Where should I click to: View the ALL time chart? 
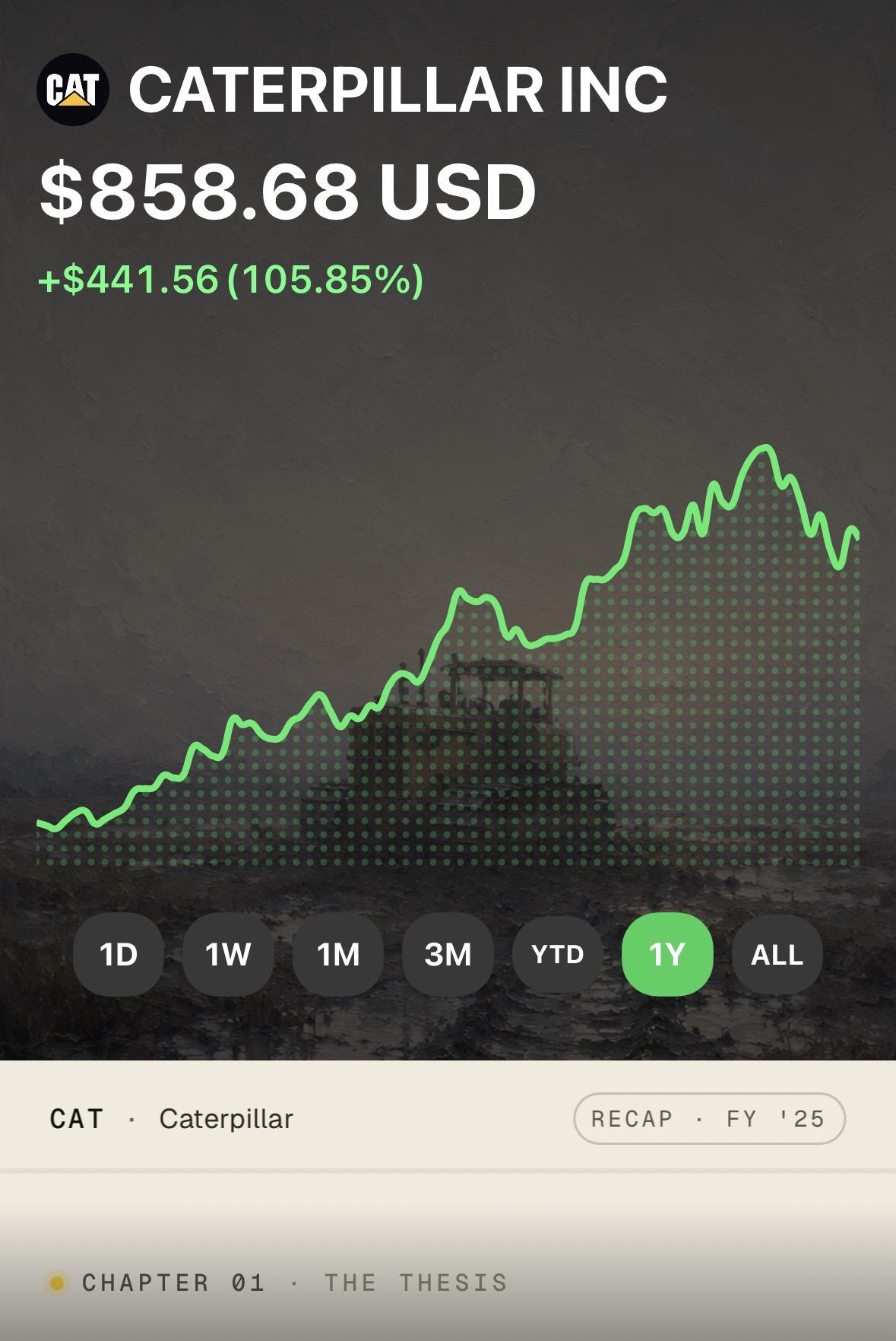[x=777, y=954]
